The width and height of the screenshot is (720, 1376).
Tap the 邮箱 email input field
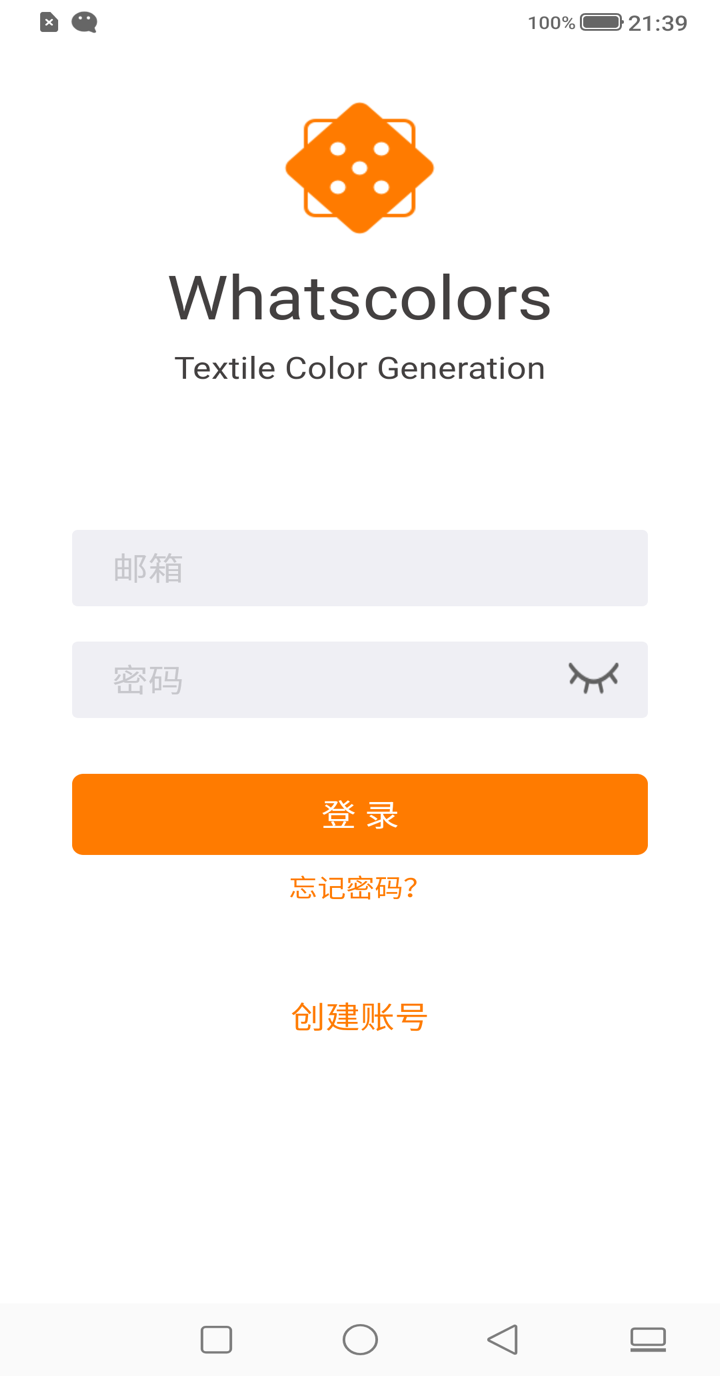pyautogui.click(x=360, y=568)
